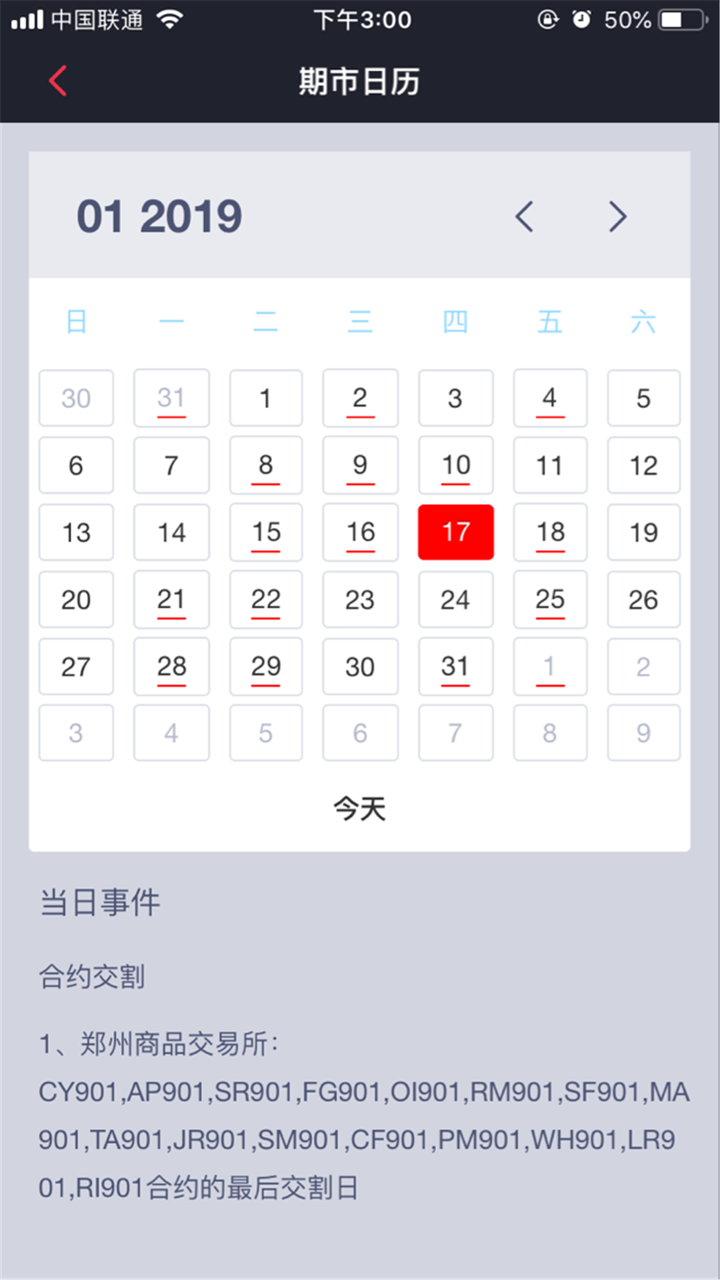Pick the 21st on the calendar
This screenshot has height=1280, width=720.
click(171, 599)
